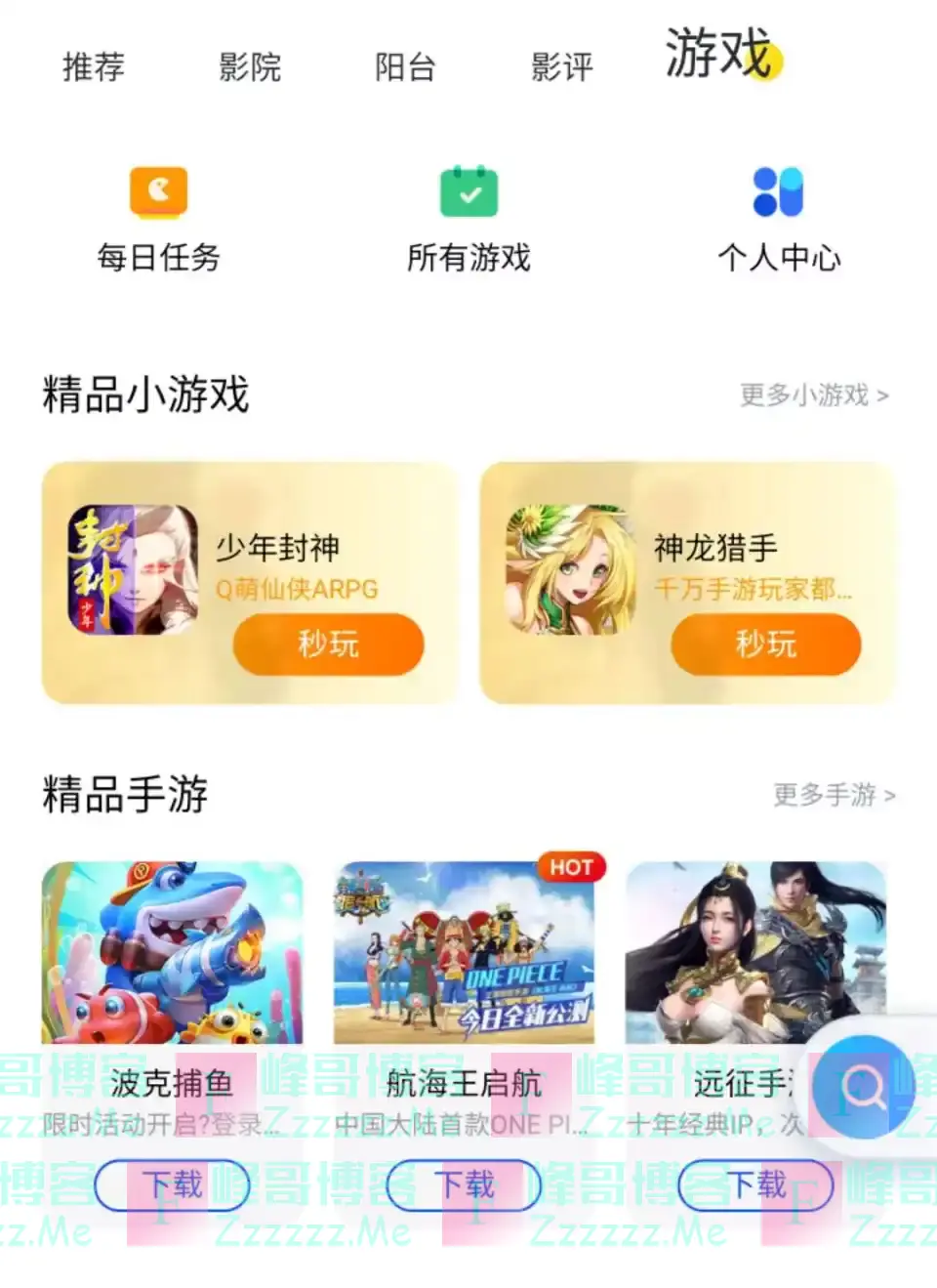Open 更多手游 to see more mobile games
The height and width of the screenshot is (1288, 937).
point(834,795)
